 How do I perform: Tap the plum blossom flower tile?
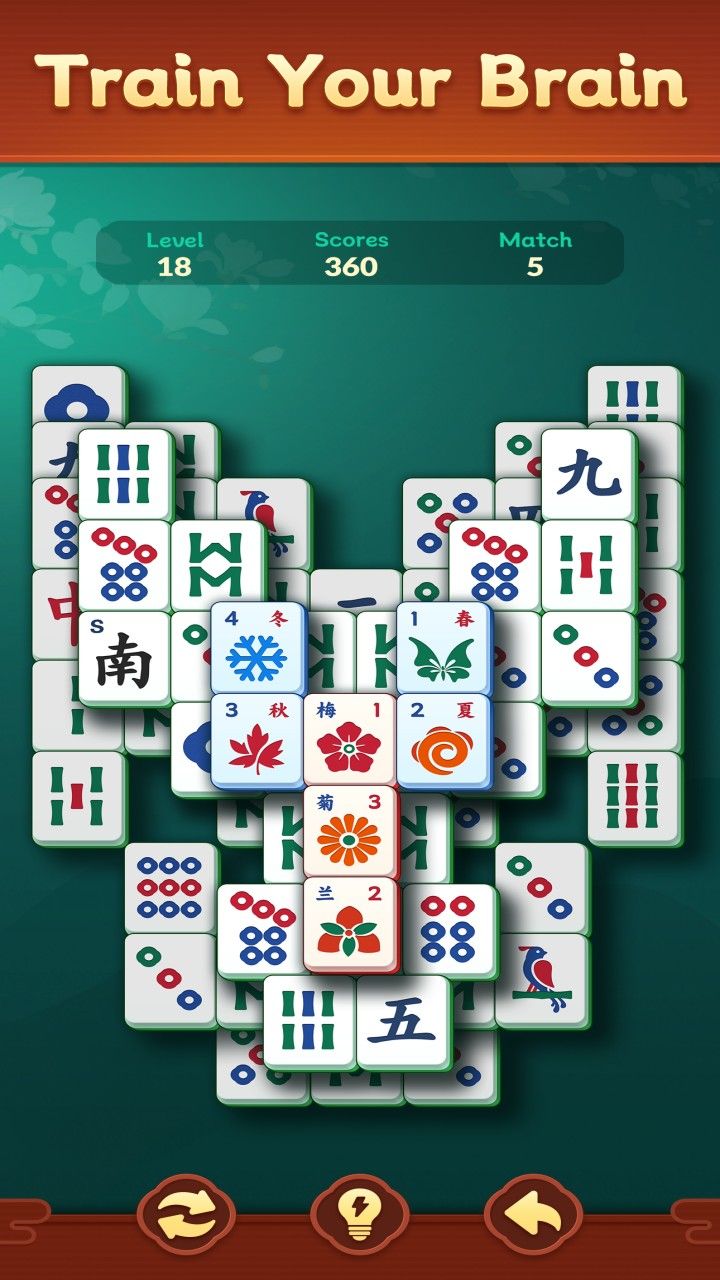[x=350, y=739]
